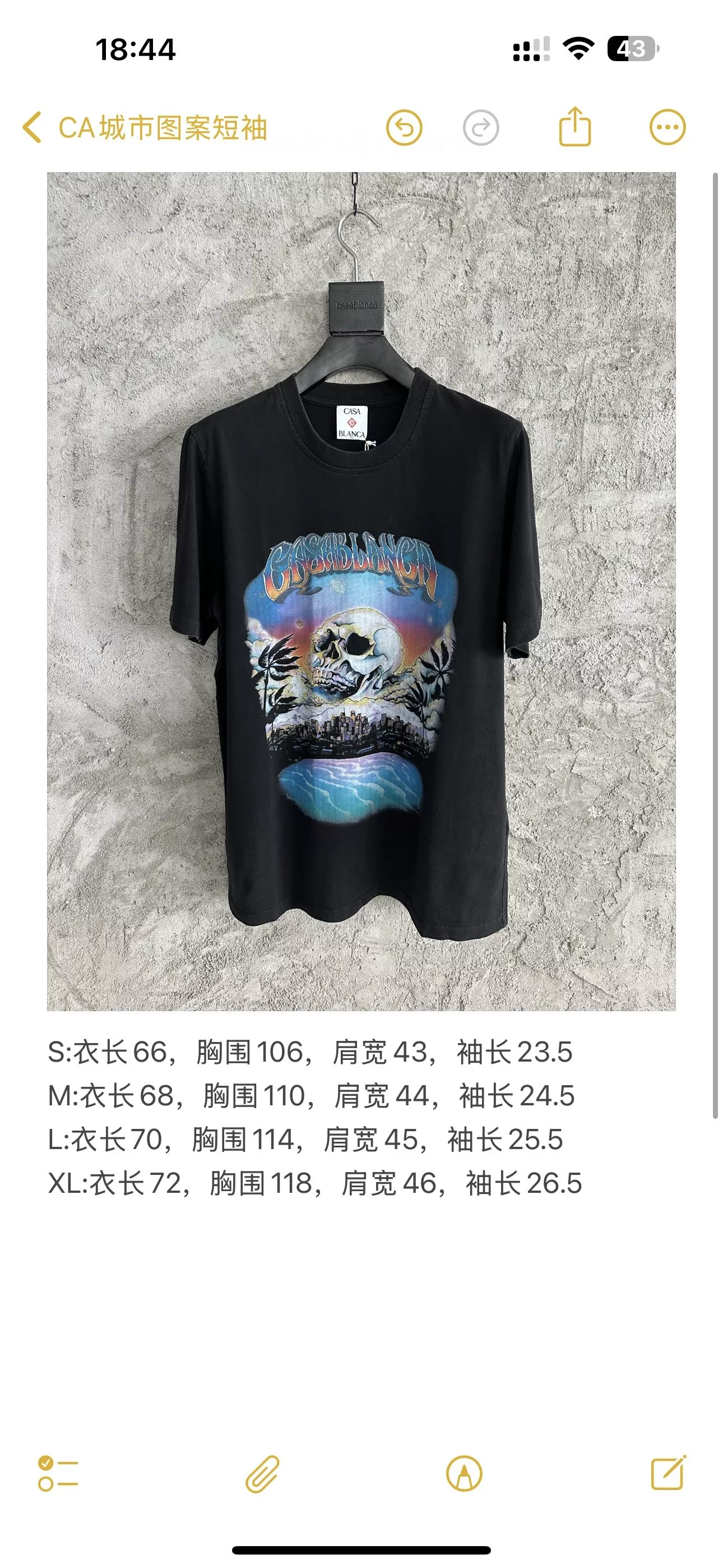Open the T-shirt photo attachment
This screenshot has width=723, height=1568.
(x=361, y=591)
